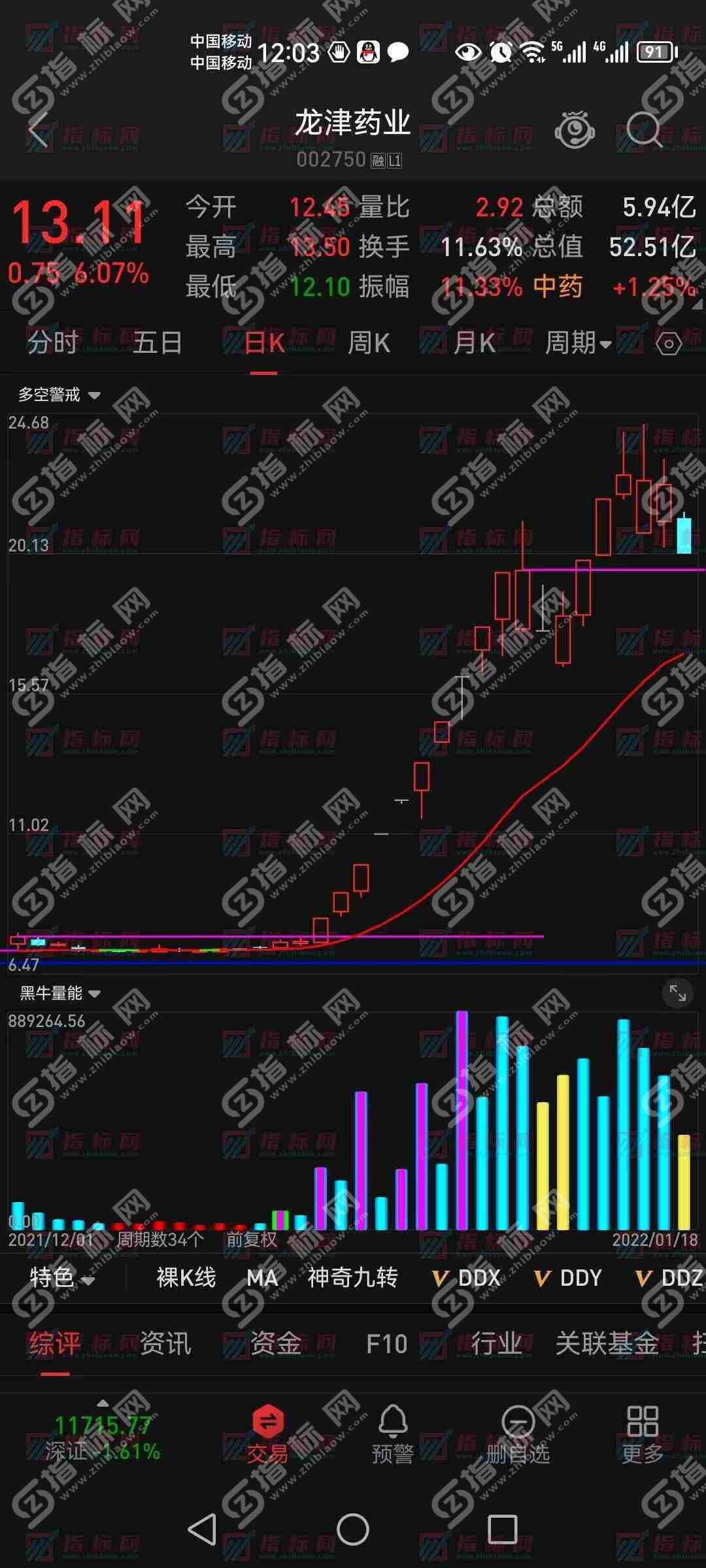Switch to the 分时 chart tab

pos(52,342)
